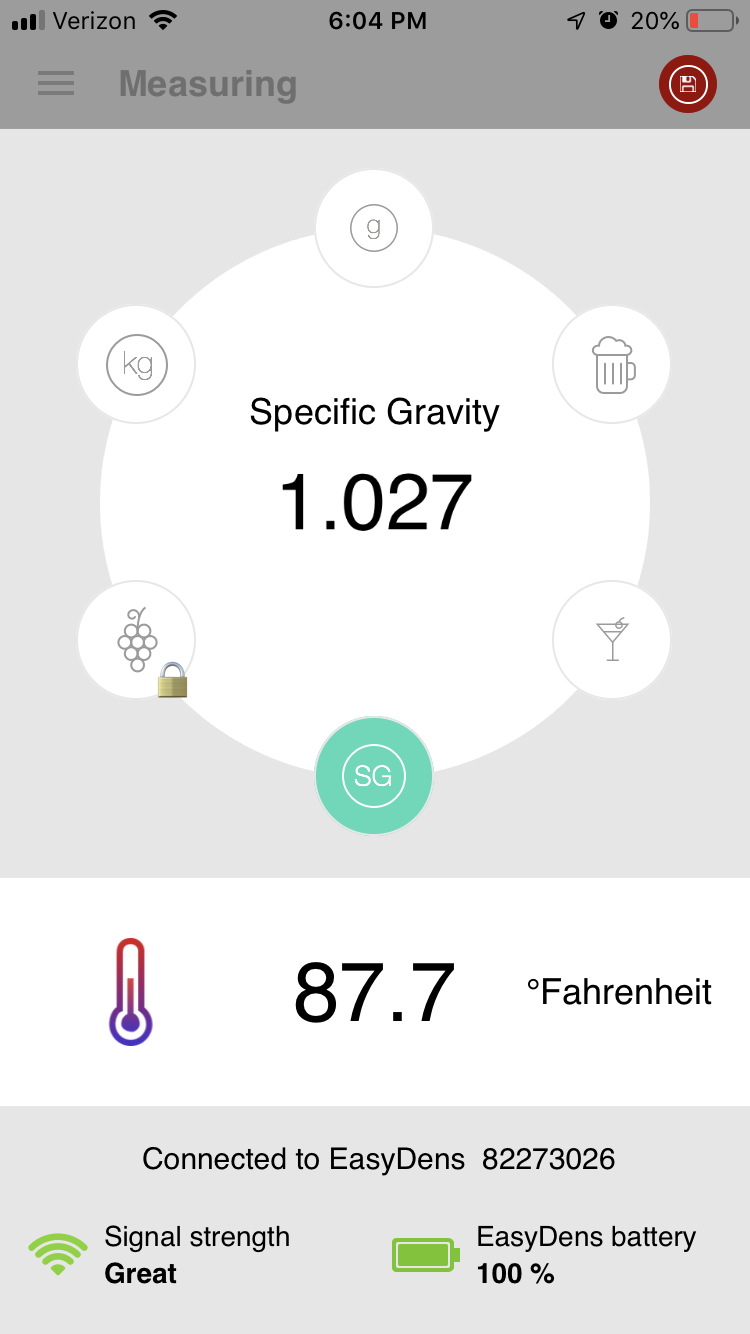
Task: Switch to the kg unit option
Action: tap(137, 365)
